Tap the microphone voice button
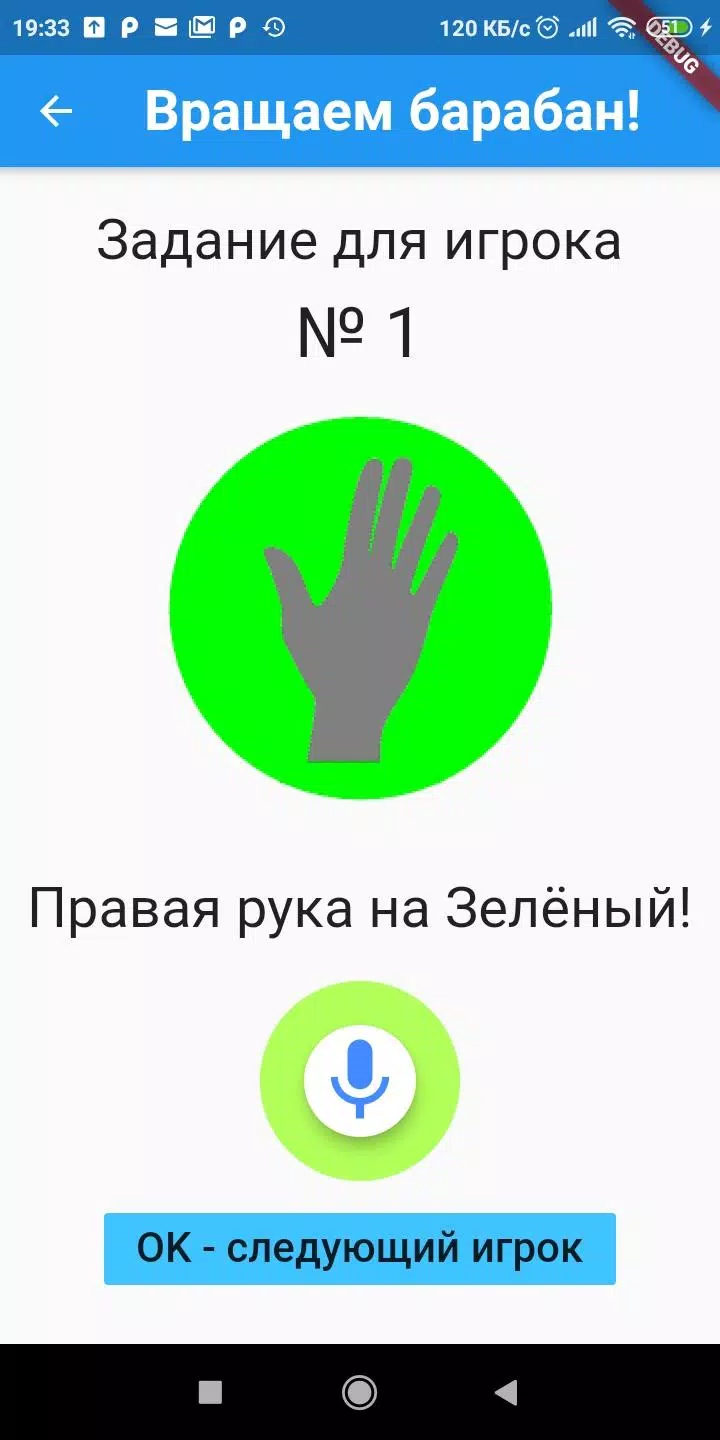This screenshot has height=1440, width=720. pos(360,1080)
